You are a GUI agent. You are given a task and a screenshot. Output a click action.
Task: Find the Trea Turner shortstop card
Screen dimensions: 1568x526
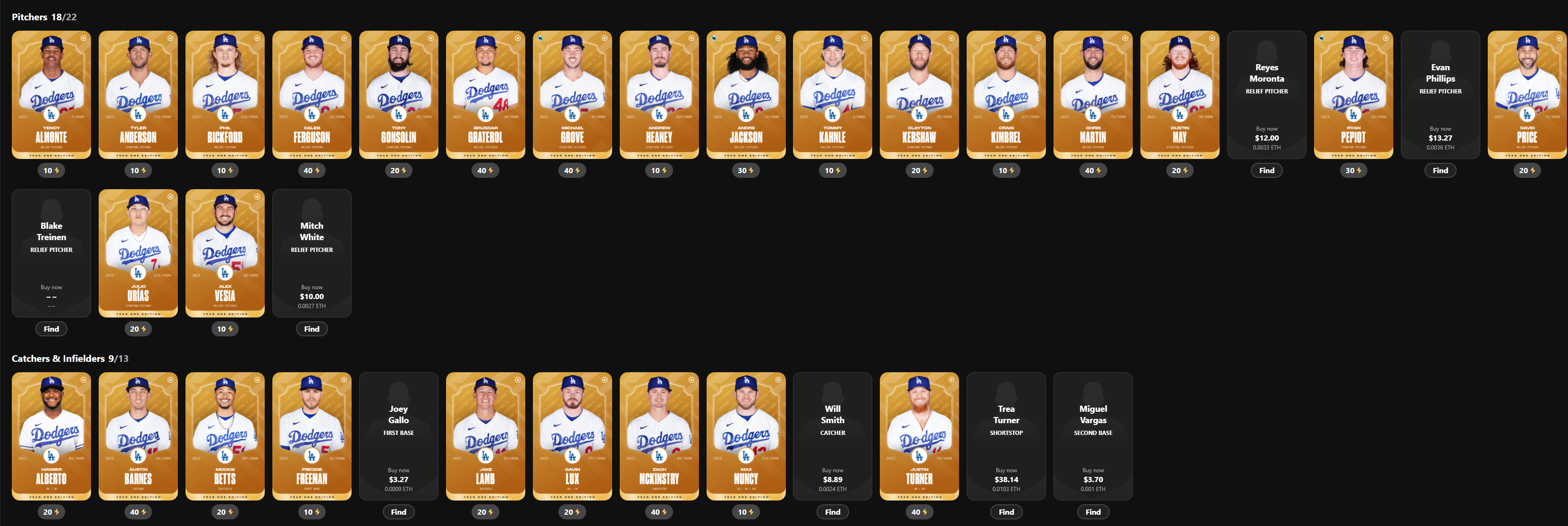click(1005, 512)
